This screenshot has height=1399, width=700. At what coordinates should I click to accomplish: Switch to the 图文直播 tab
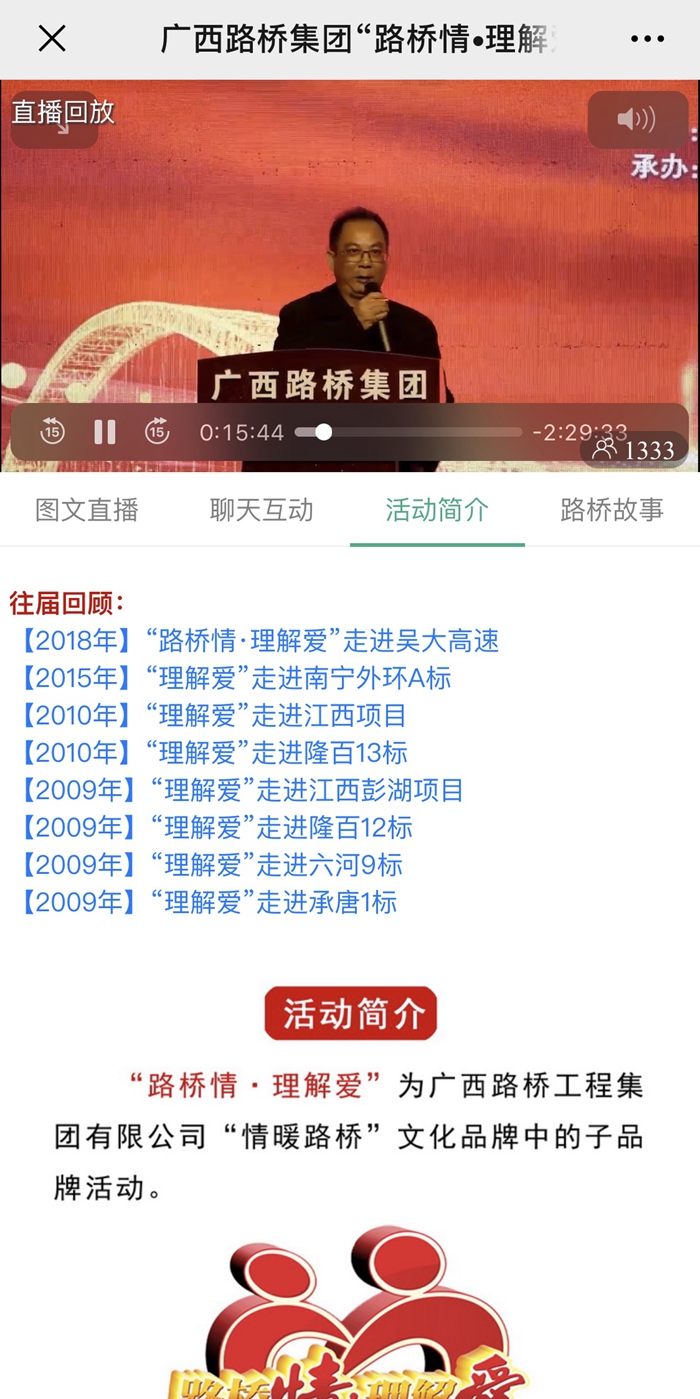87,510
